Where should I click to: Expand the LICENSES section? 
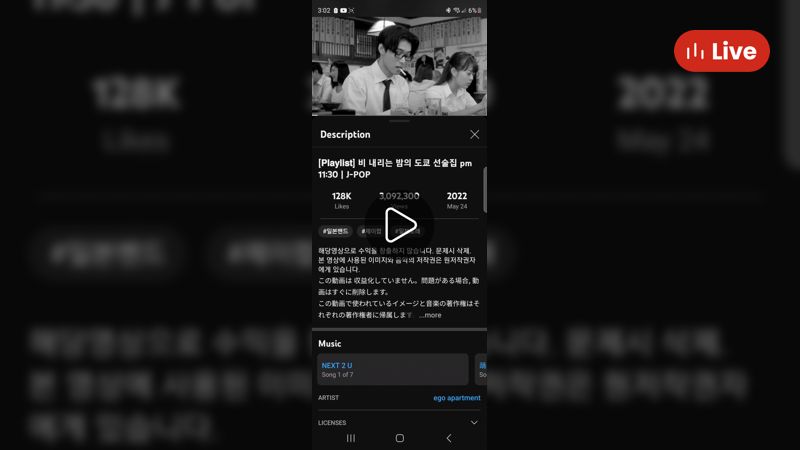tap(474, 422)
